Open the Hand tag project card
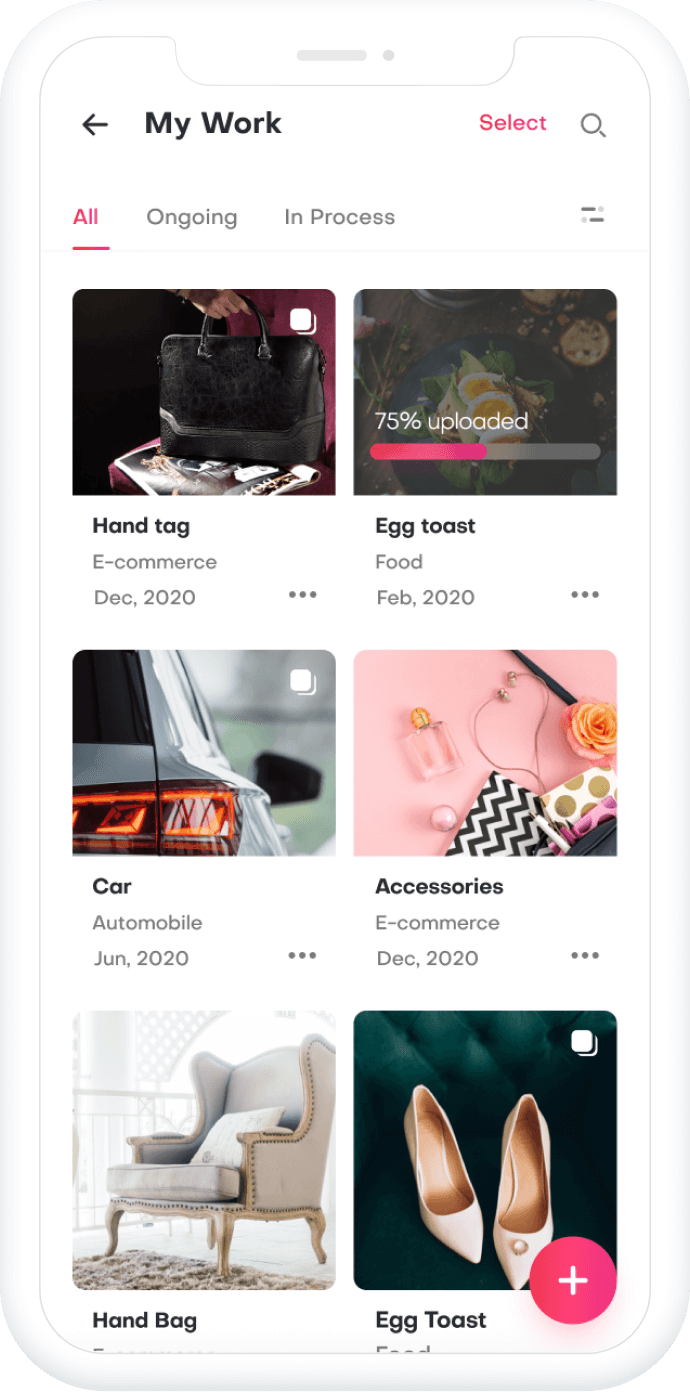The height and width of the screenshot is (1392, 690). [x=204, y=392]
